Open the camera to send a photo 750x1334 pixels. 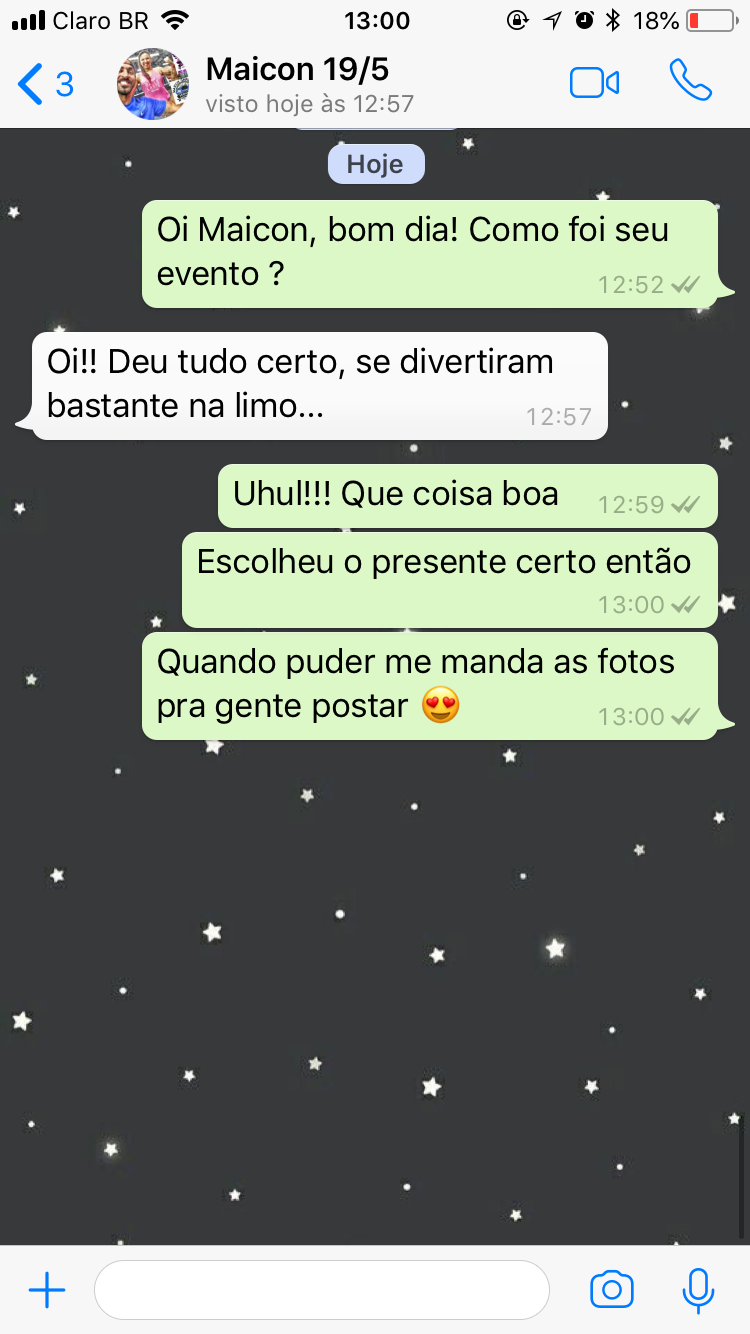click(x=612, y=1289)
